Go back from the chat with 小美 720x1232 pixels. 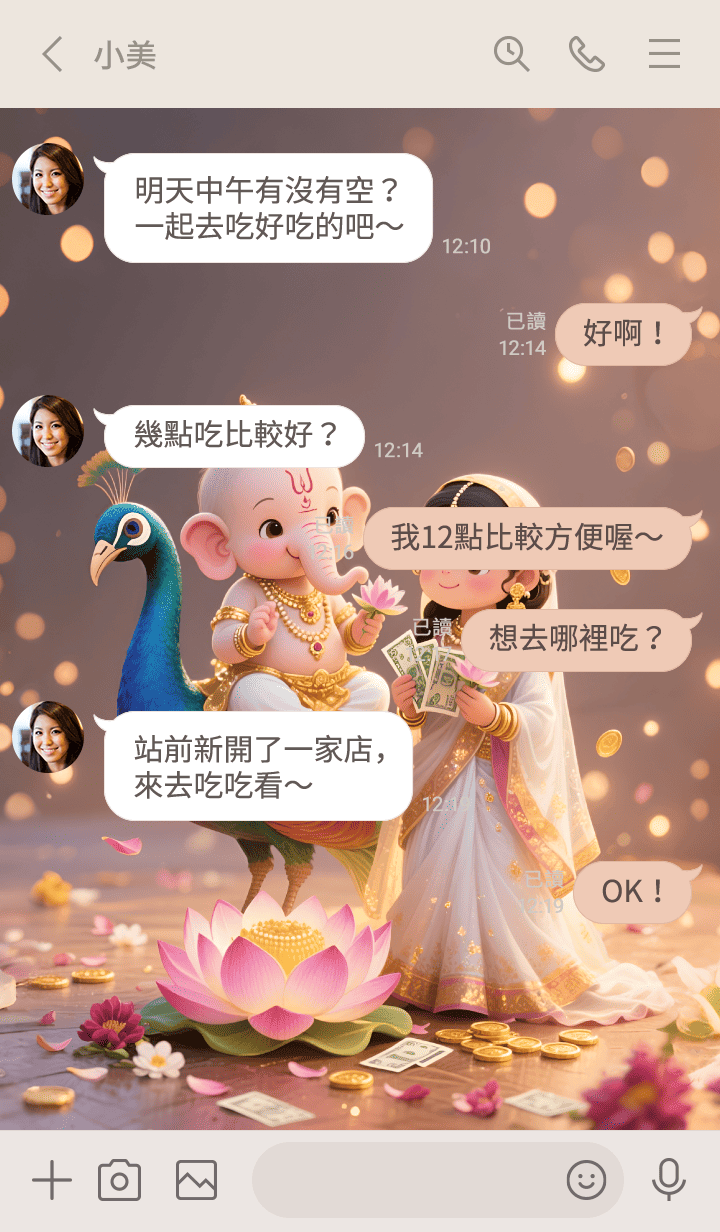point(52,54)
